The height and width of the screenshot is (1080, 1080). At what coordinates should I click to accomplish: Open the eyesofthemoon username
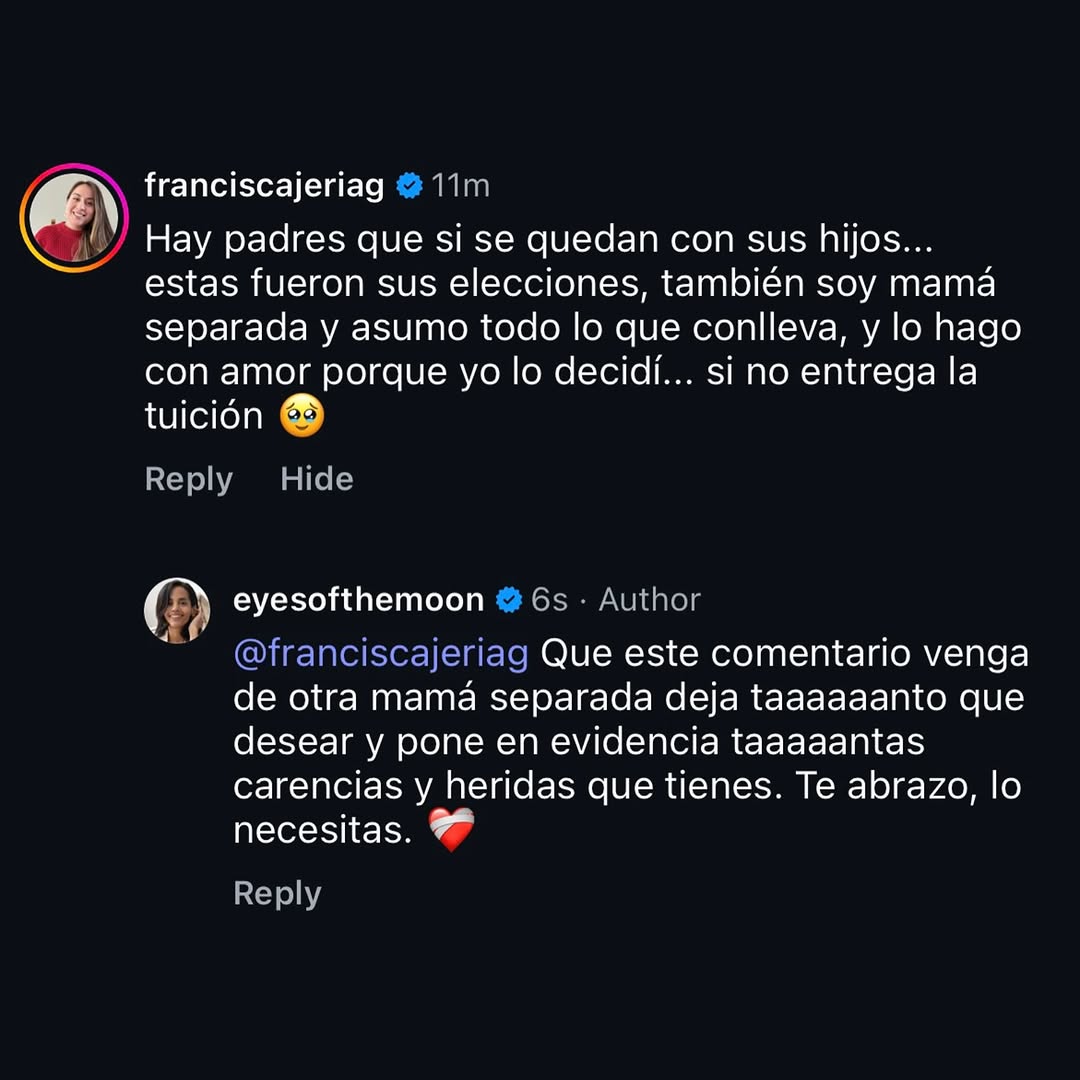[358, 600]
